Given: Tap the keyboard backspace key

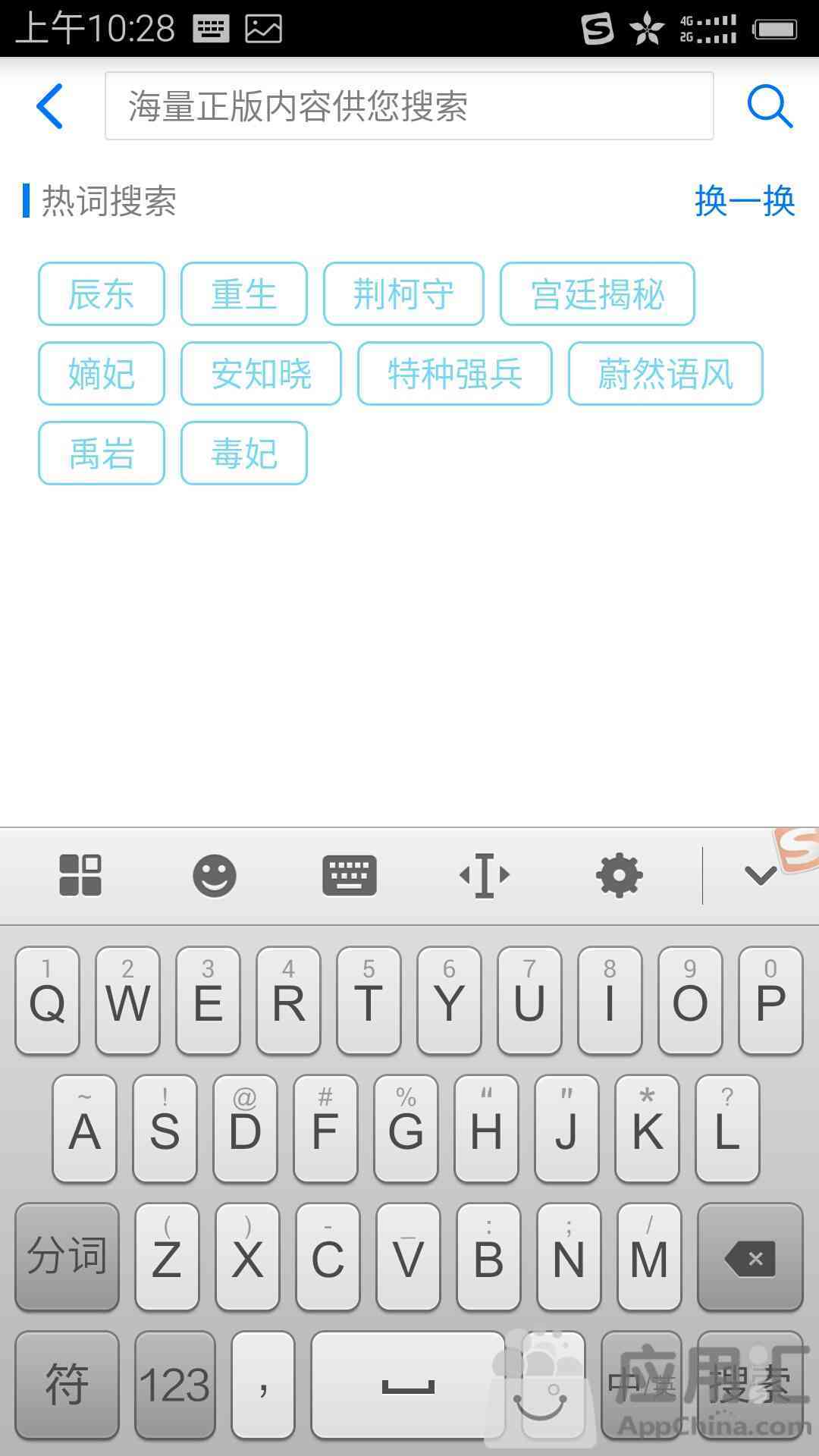Looking at the screenshot, I should tap(749, 1259).
